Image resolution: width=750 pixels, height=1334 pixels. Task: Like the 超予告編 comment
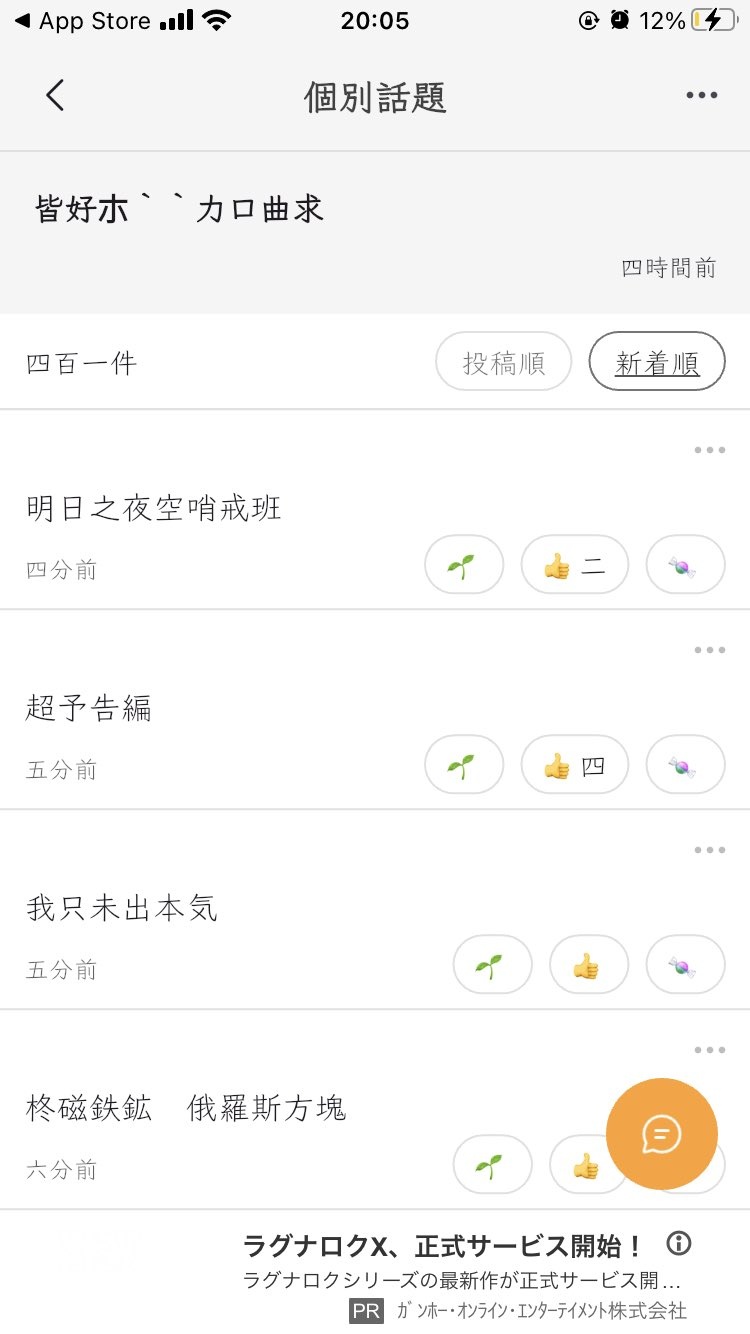point(575,765)
